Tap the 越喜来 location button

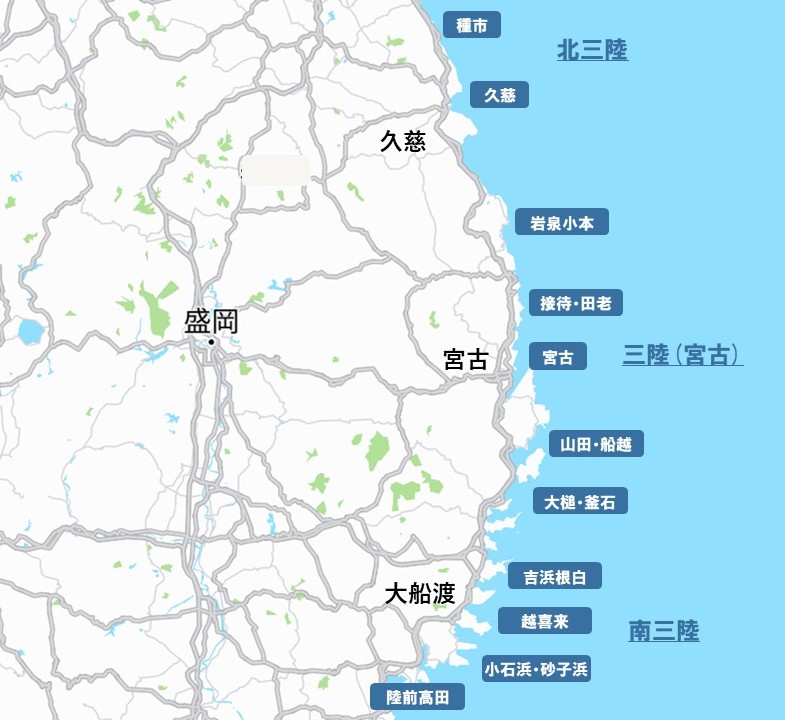coord(544,621)
